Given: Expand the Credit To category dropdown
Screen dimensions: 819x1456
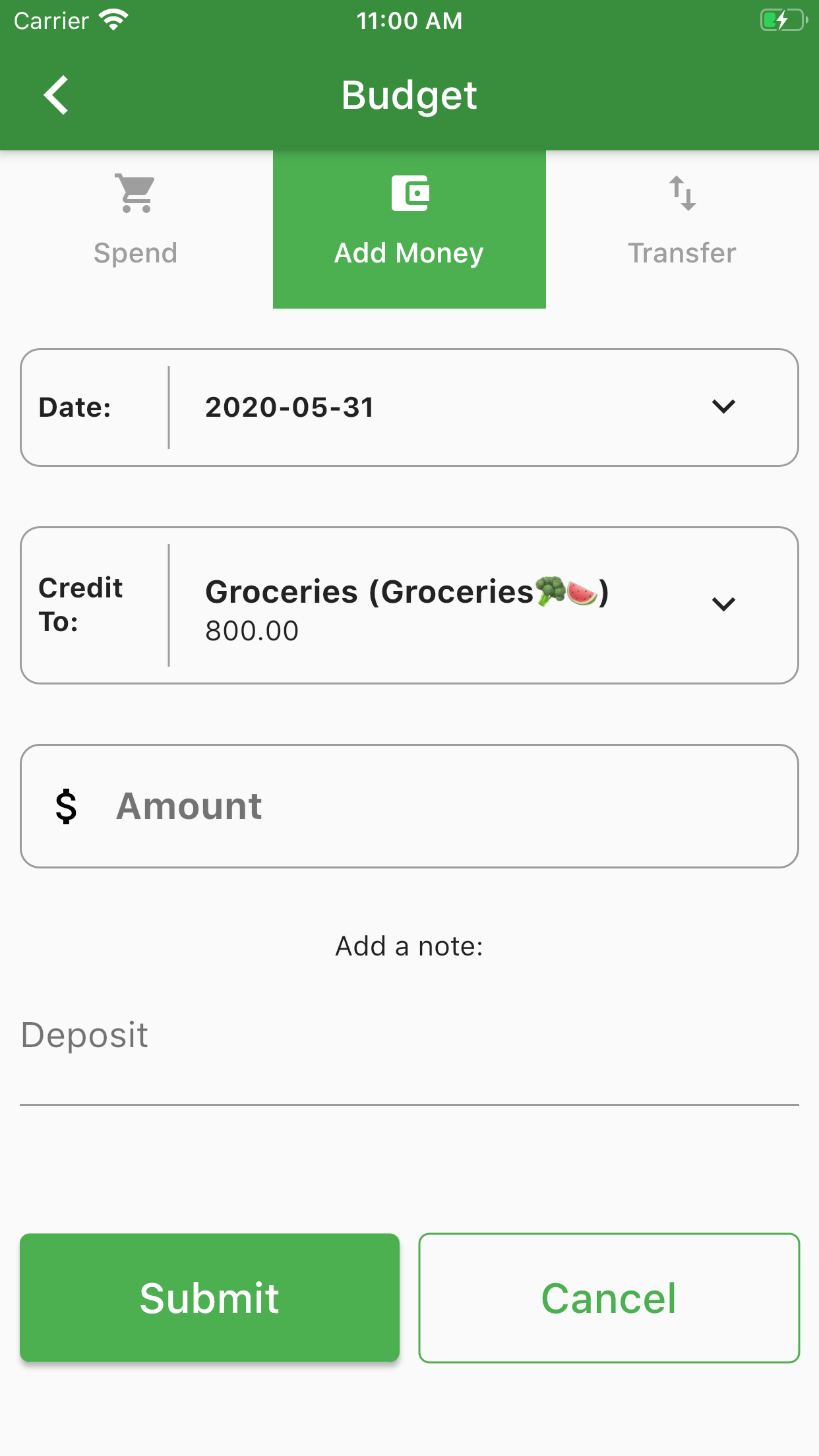Looking at the screenshot, I should click(x=723, y=604).
